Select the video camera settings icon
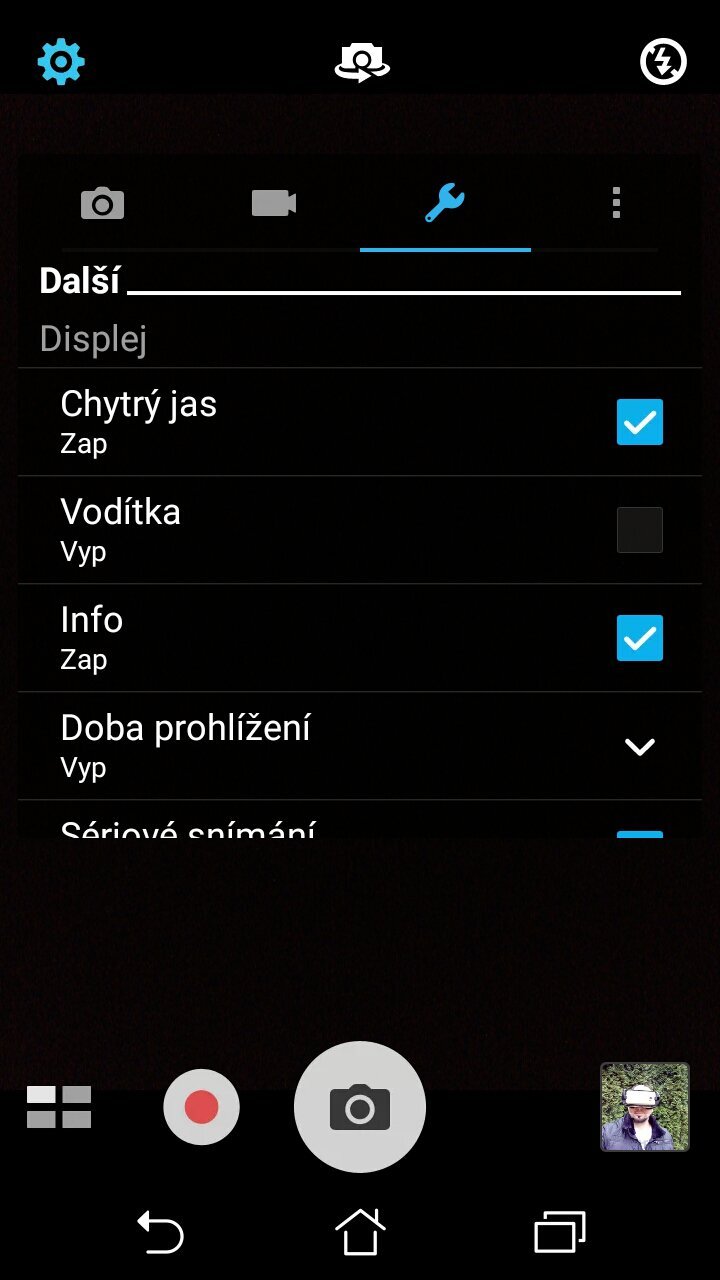This screenshot has height=1280, width=720. pos(273,202)
